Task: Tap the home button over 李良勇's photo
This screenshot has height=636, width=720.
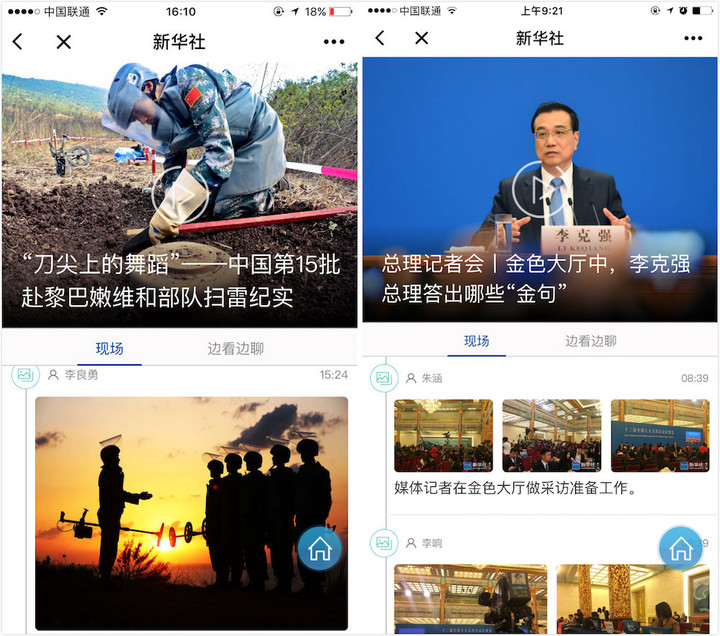Action: pos(320,548)
